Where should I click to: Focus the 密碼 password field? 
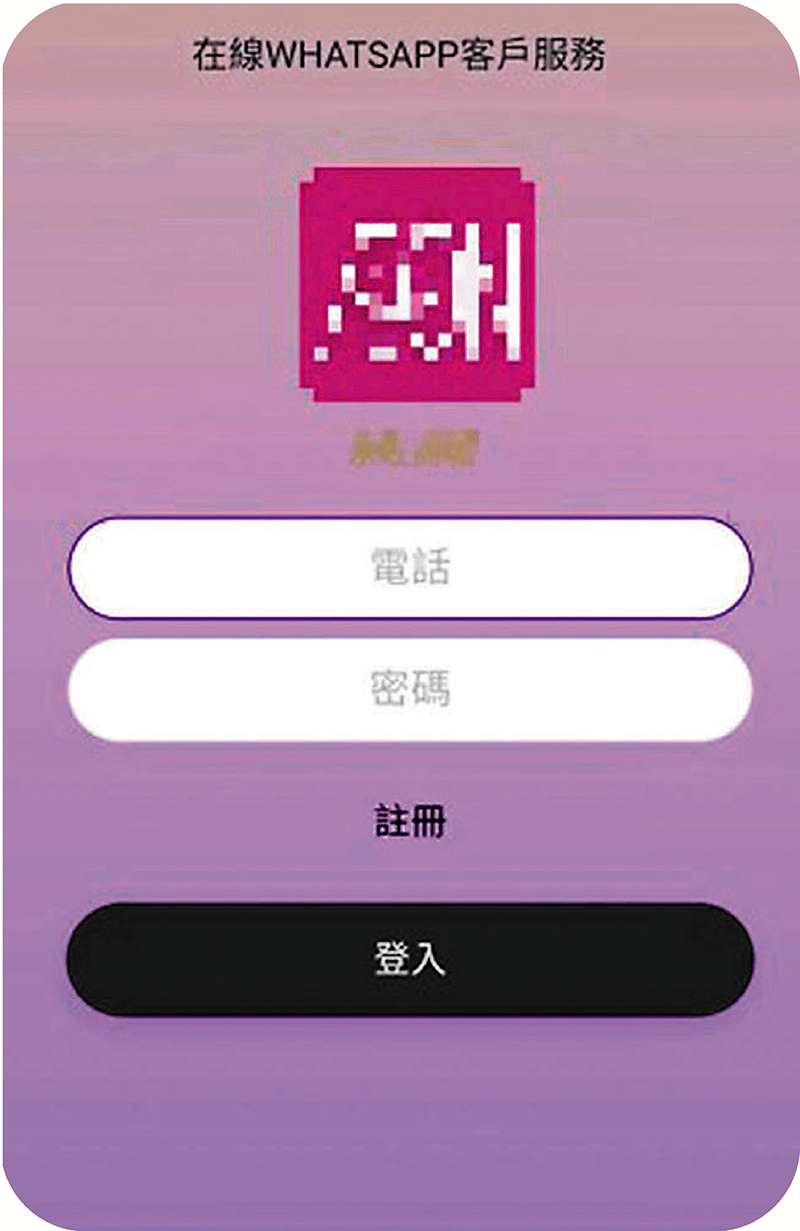click(x=409, y=690)
